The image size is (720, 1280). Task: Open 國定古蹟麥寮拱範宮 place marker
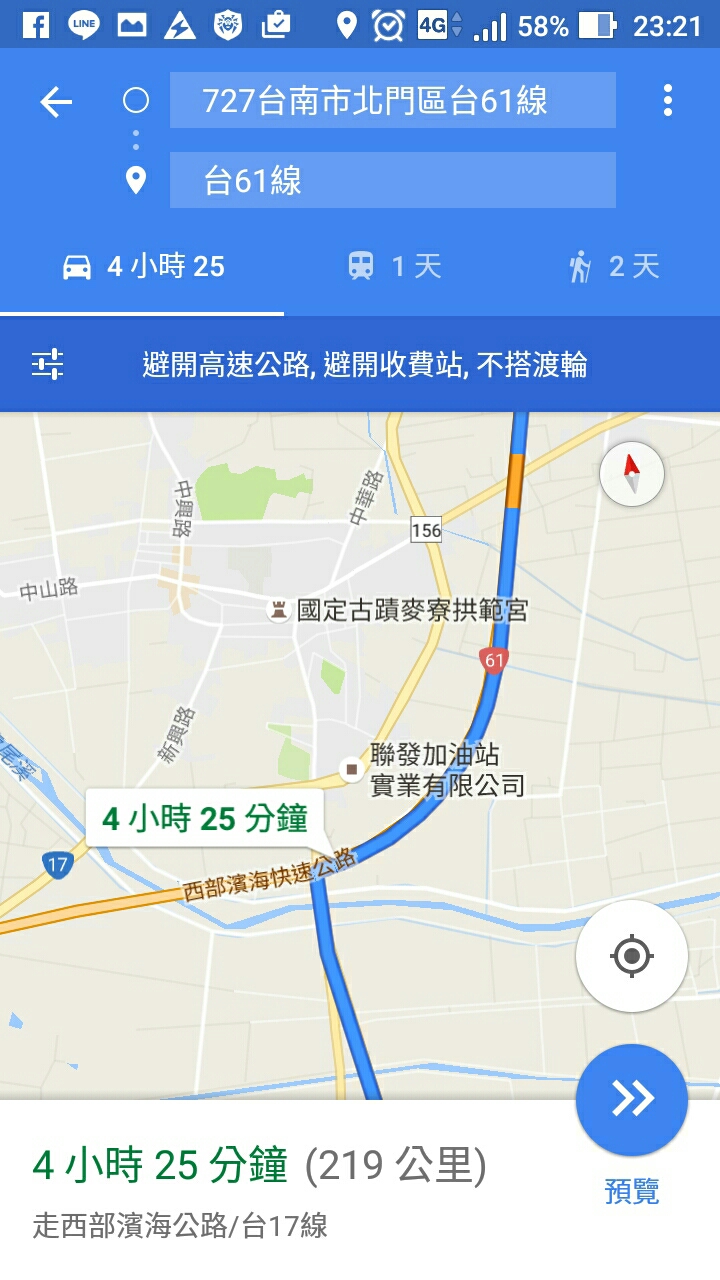(x=279, y=609)
